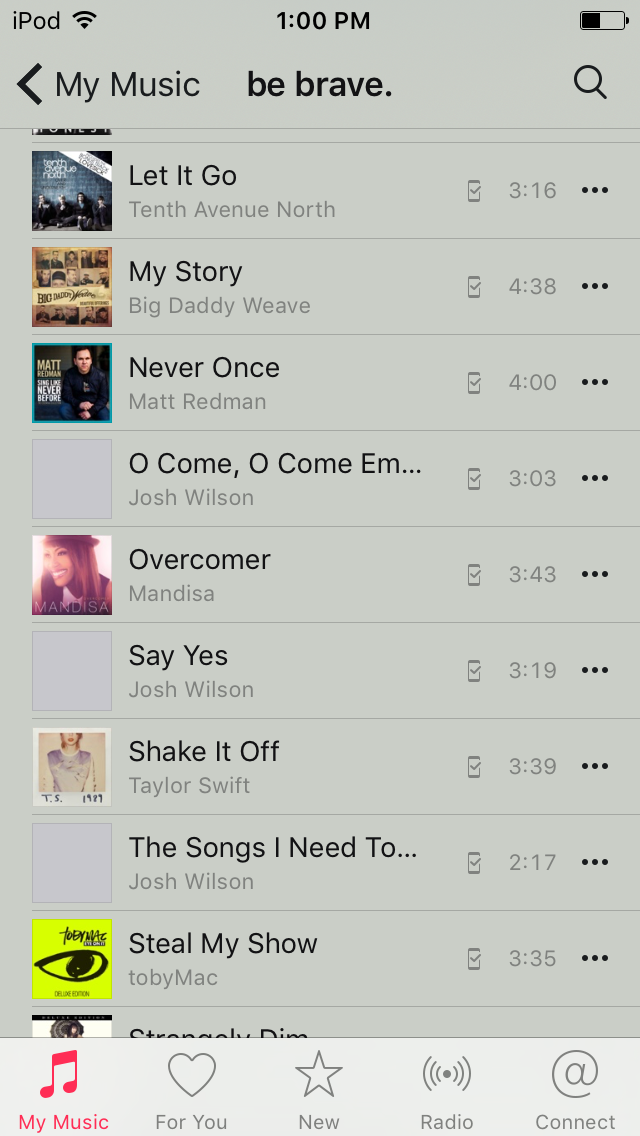Viewport: 640px width, 1136px height.
Task: Open the search magnifier icon
Action: click(x=590, y=84)
